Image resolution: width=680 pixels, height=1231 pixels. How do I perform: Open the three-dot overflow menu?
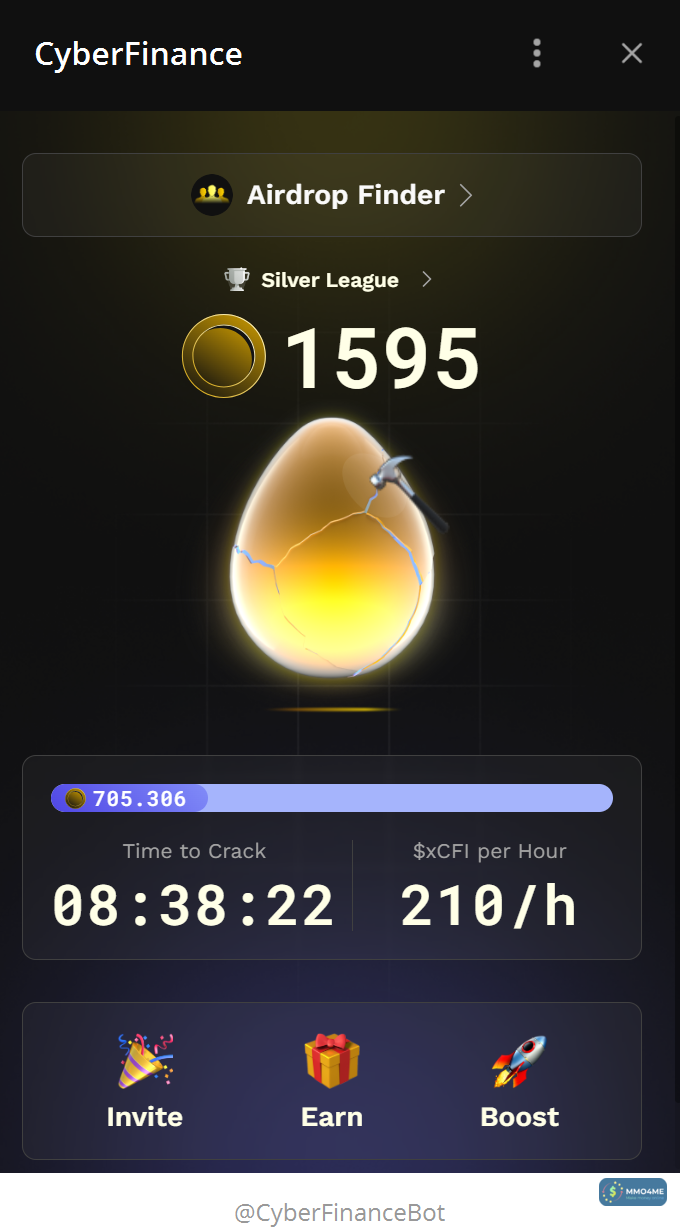coord(537,53)
